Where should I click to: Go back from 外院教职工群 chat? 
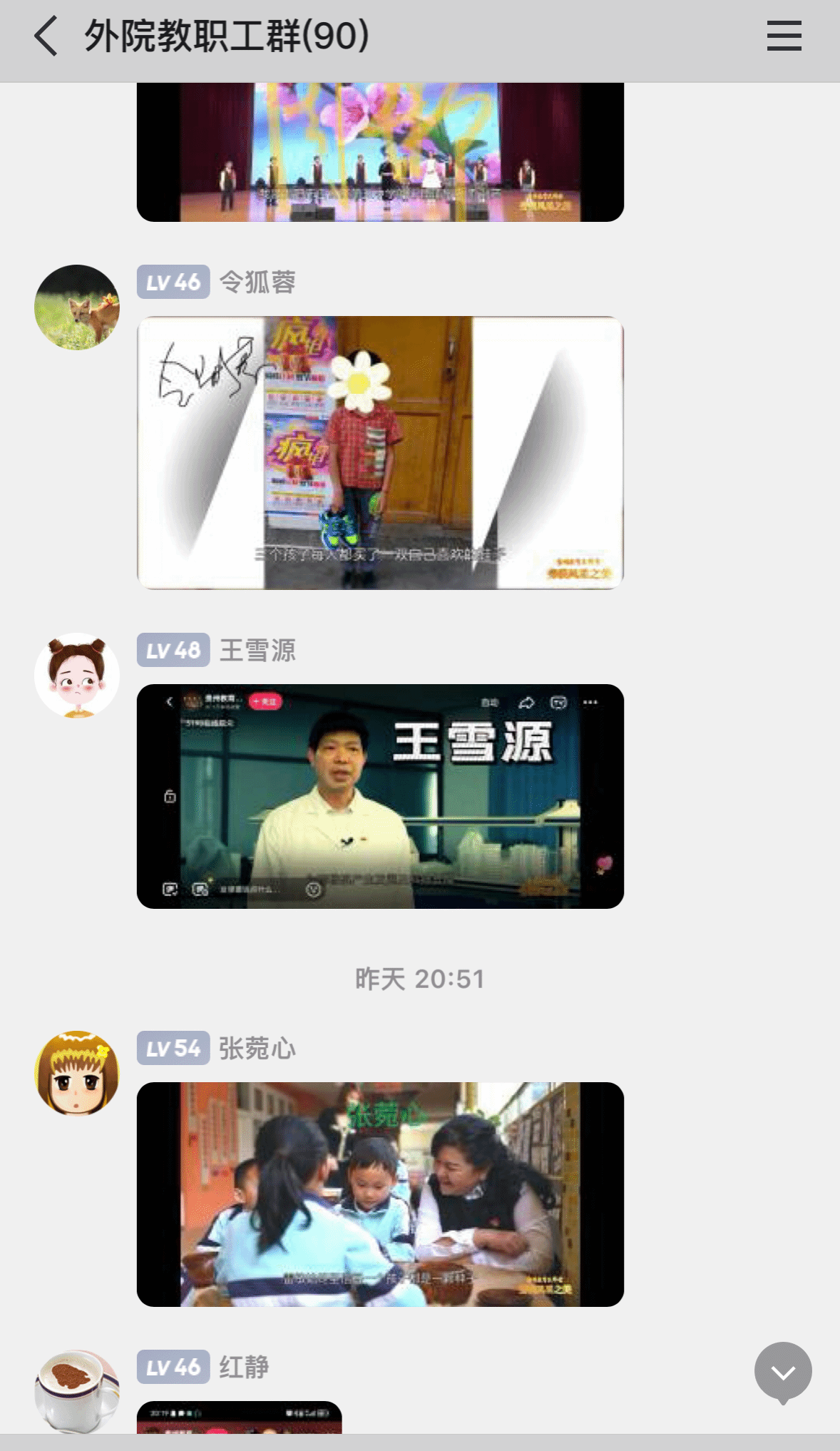(x=47, y=37)
